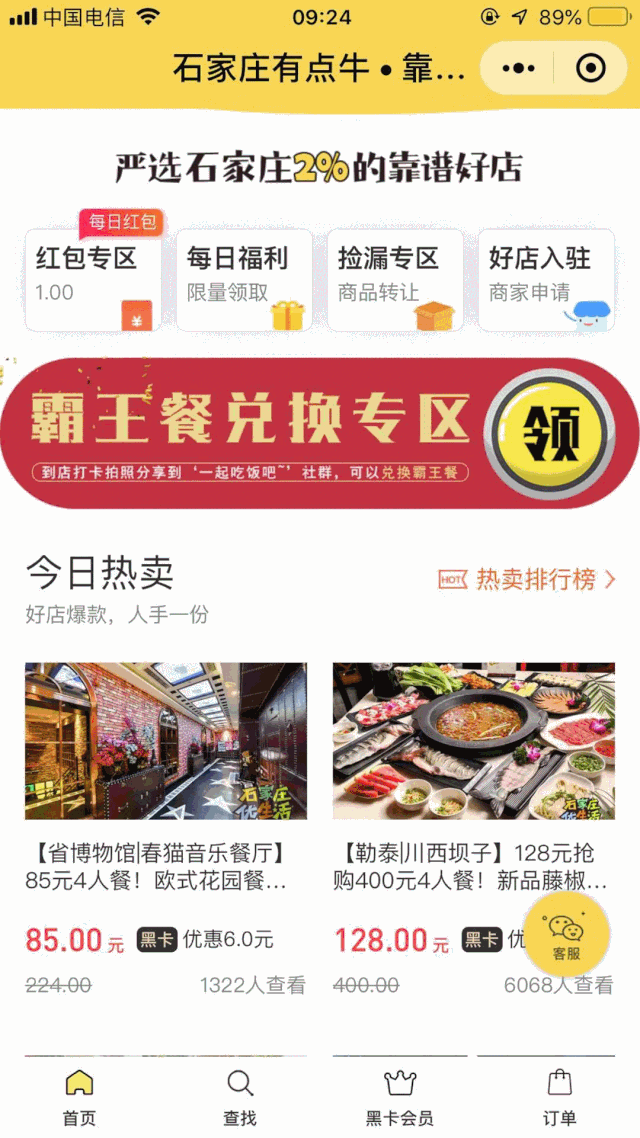
Task: Contact 客服 via the floating button
Action: (566, 935)
